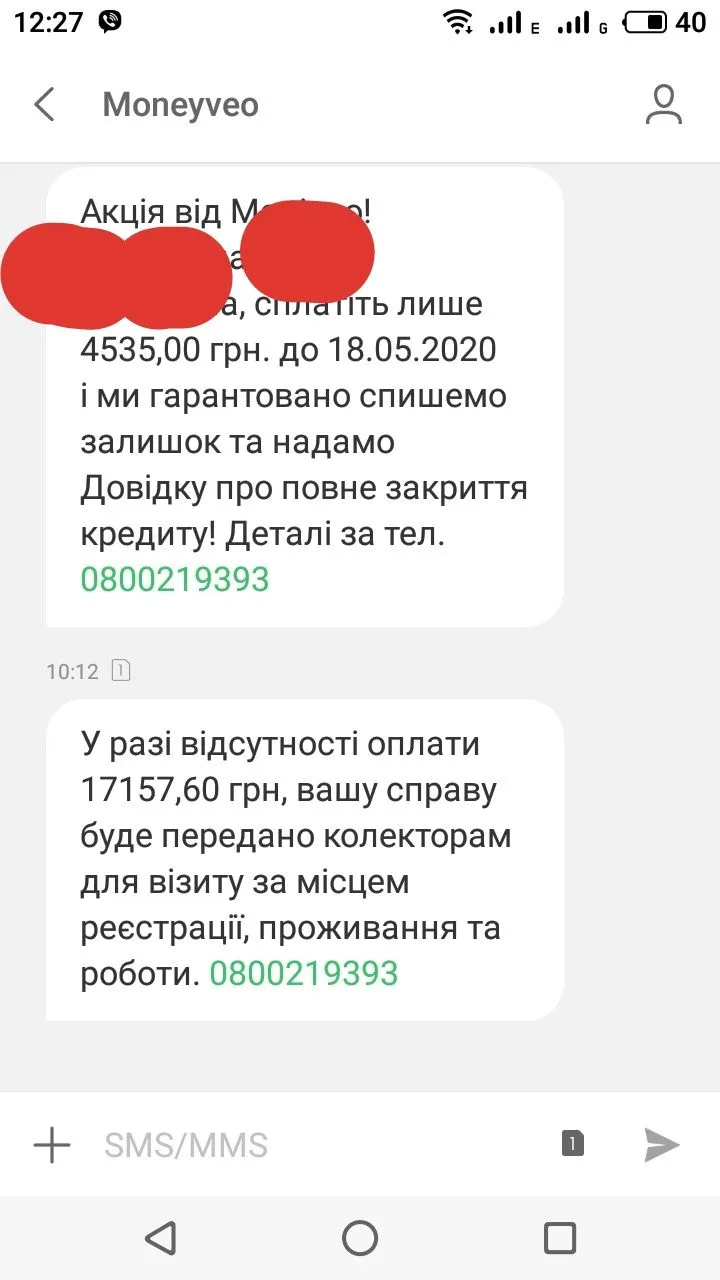This screenshot has width=720, height=1280.
Task: Open the attachment plus menu
Action: [52, 1145]
